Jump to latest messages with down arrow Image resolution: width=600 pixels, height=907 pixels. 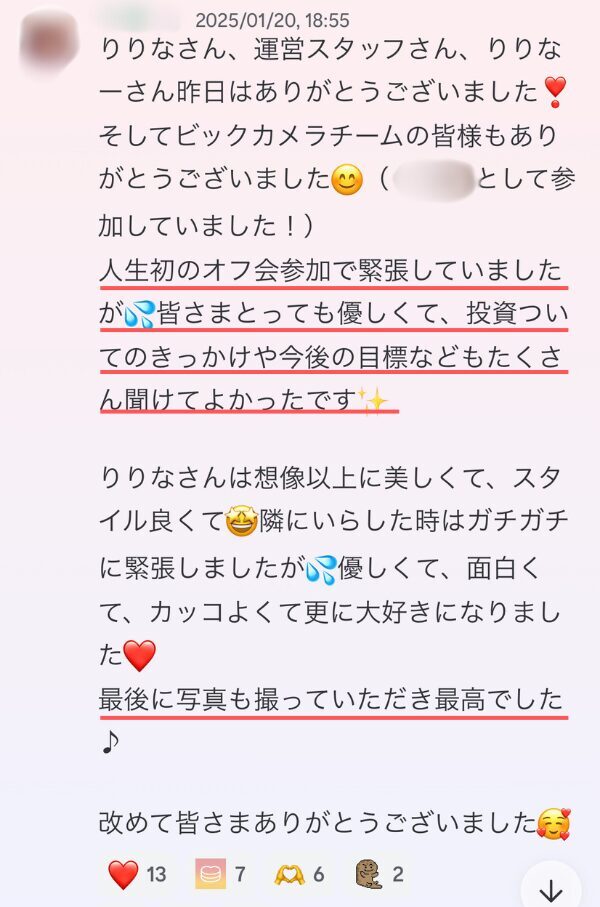point(551,891)
